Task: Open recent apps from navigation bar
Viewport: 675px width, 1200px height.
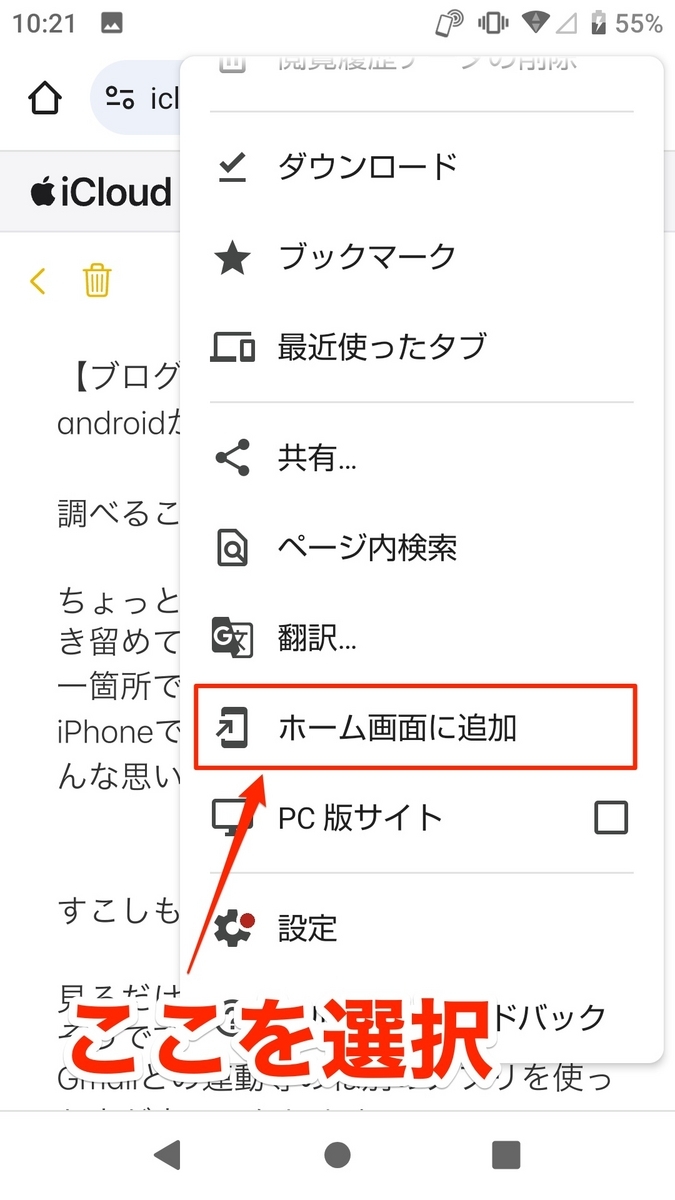Action: pyautogui.click(x=506, y=1155)
